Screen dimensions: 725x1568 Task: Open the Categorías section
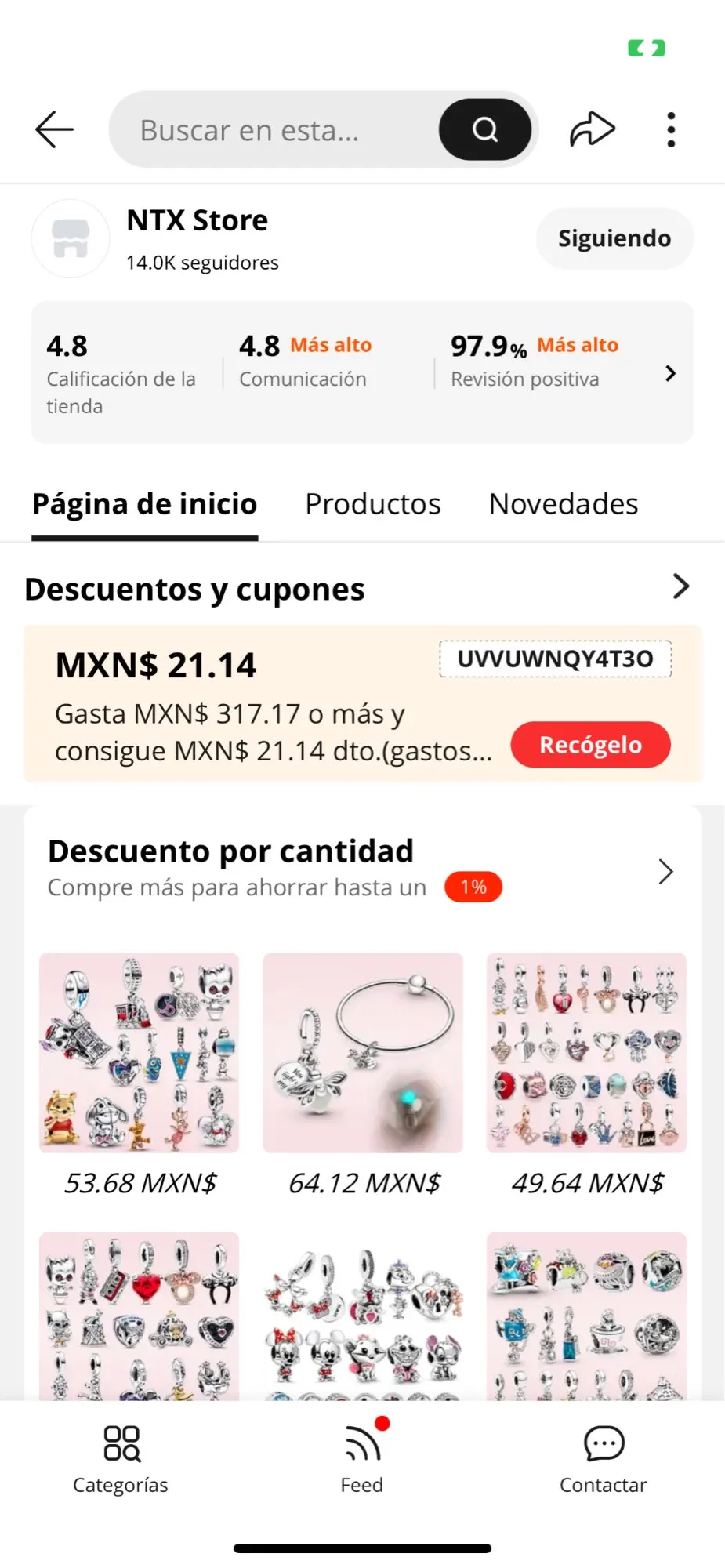(x=121, y=1458)
